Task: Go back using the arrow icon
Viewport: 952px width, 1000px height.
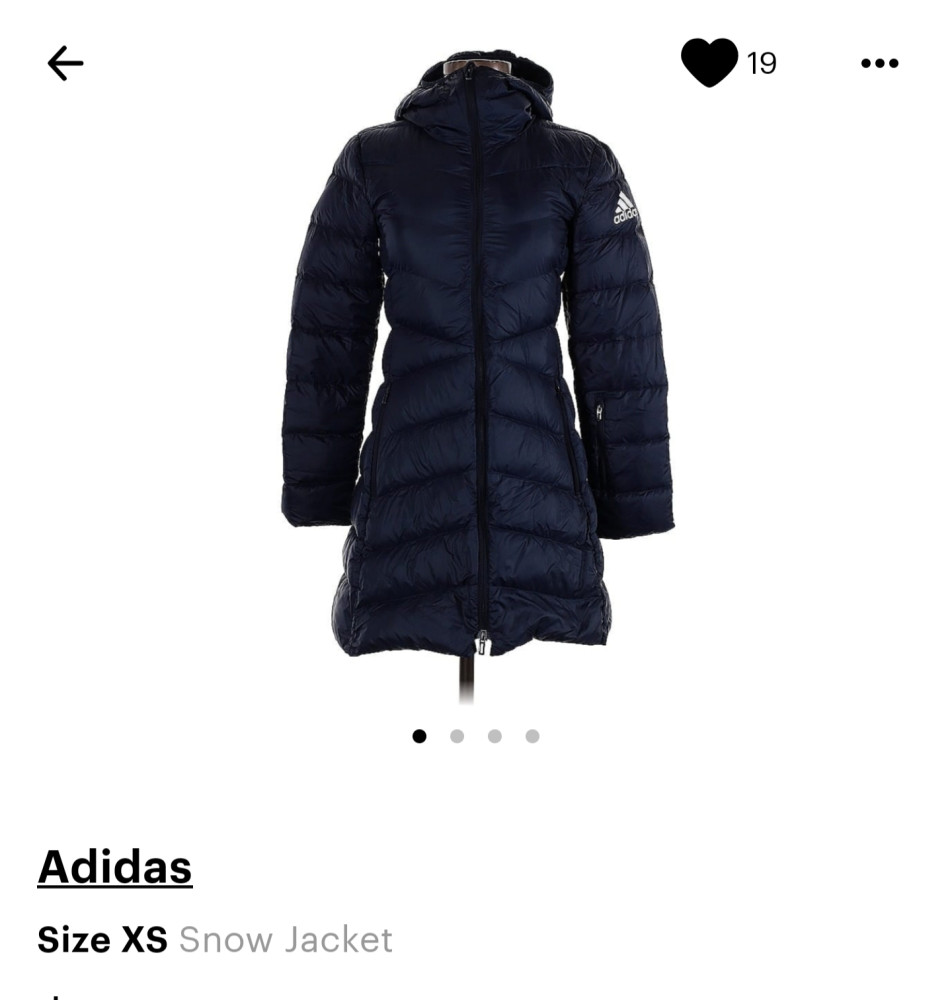Action: pos(65,64)
